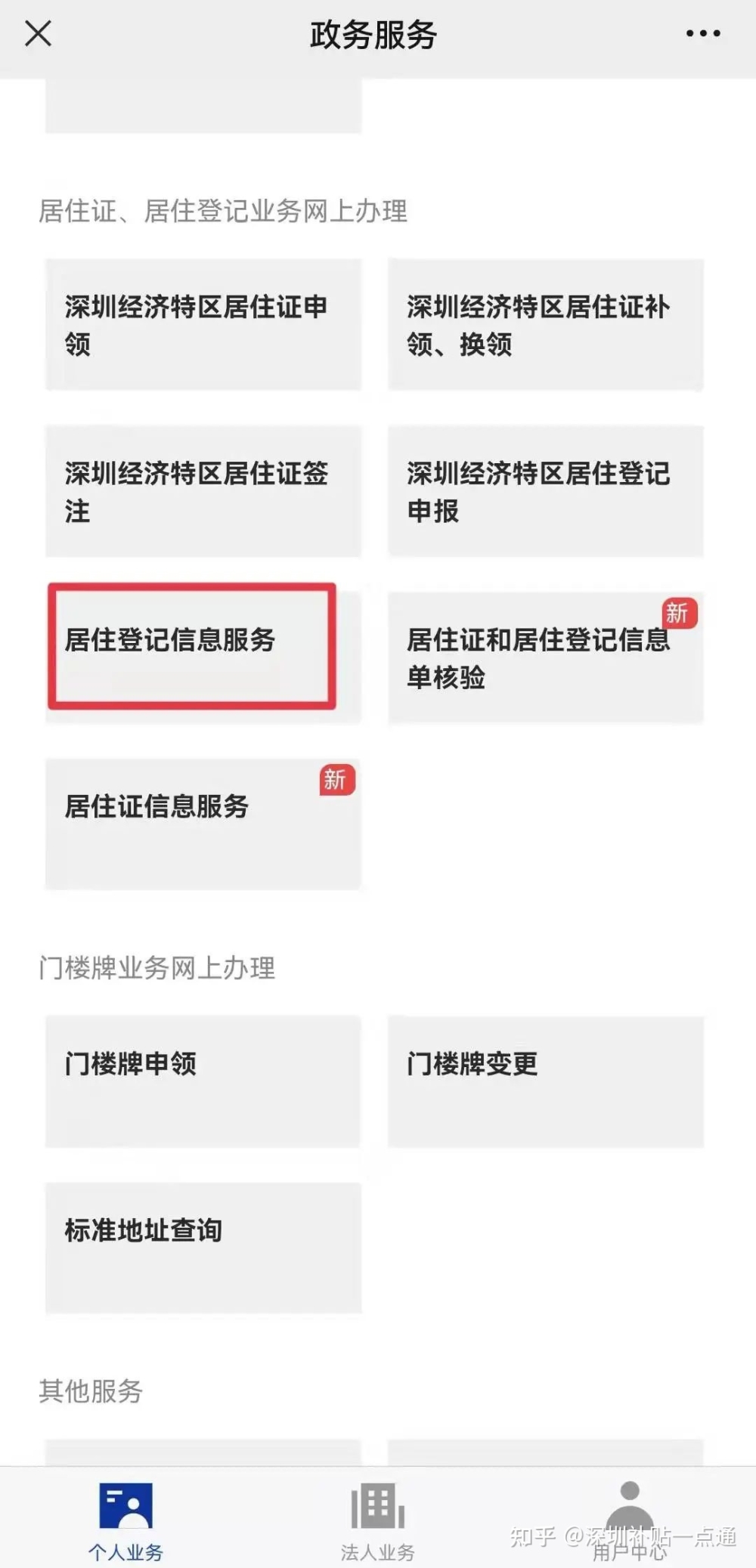Screen dimensions: 756x1568
Task: Open 门楼牌变更
Action: [x=546, y=1082]
